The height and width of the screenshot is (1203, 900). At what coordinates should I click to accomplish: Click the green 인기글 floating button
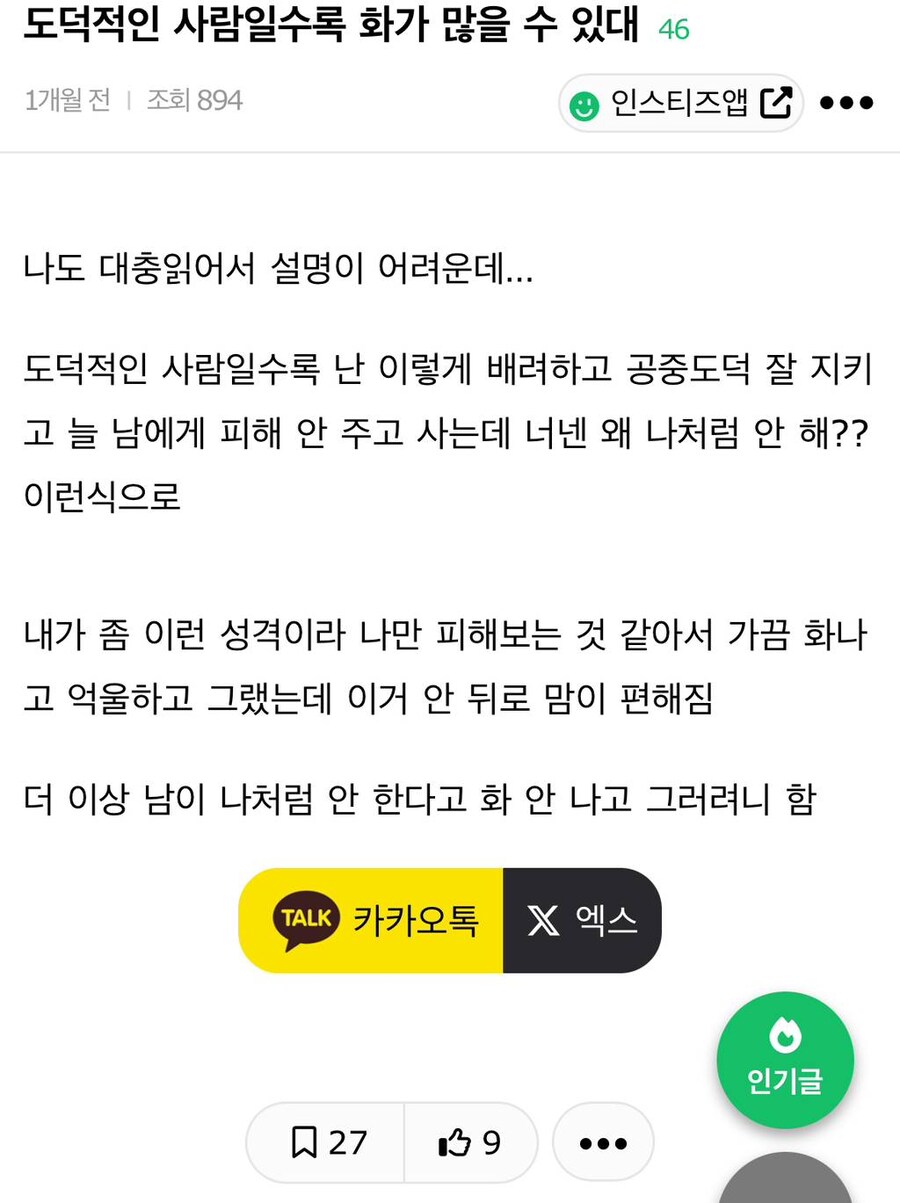(785, 1060)
